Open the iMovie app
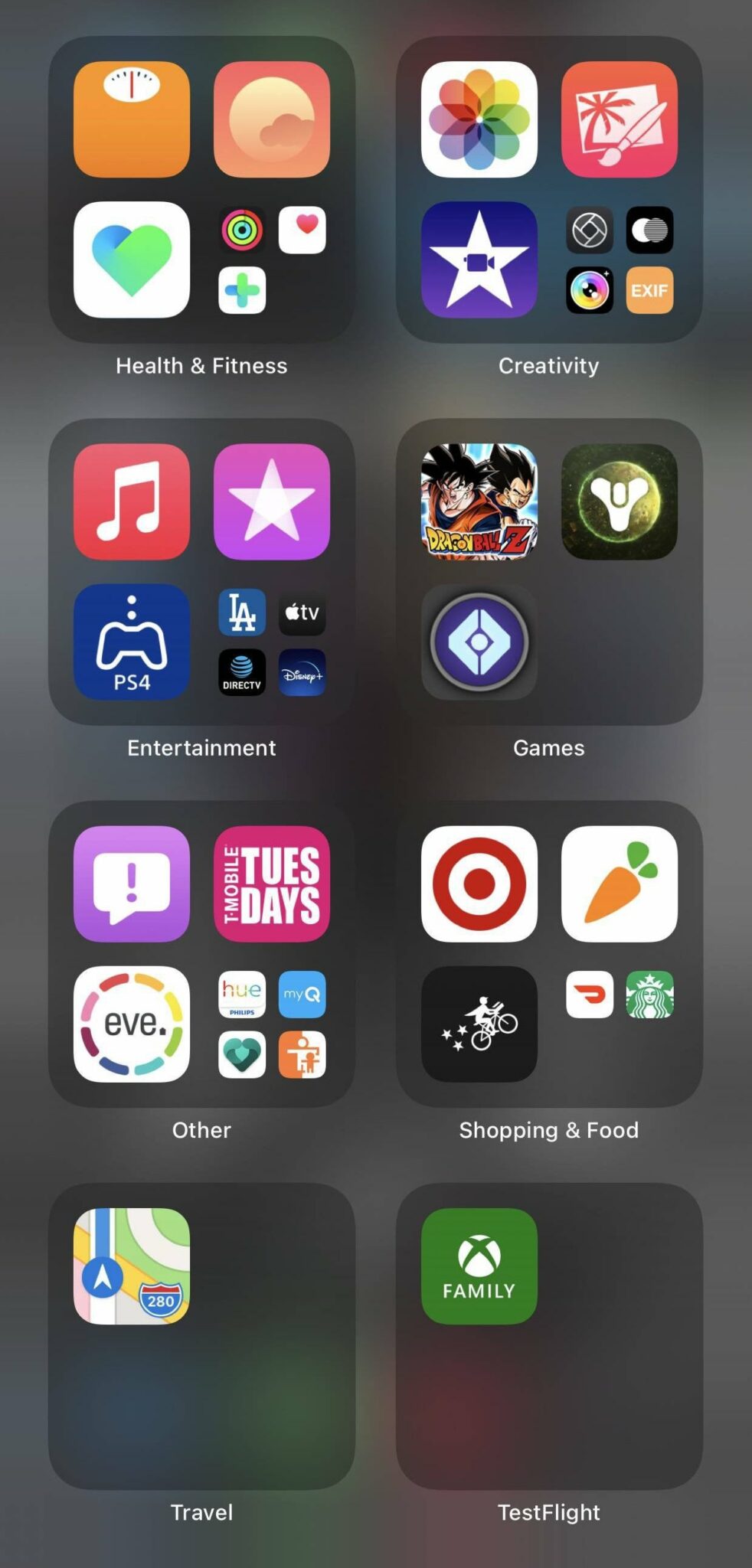752x1568 pixels. click(x=479, y=260)
